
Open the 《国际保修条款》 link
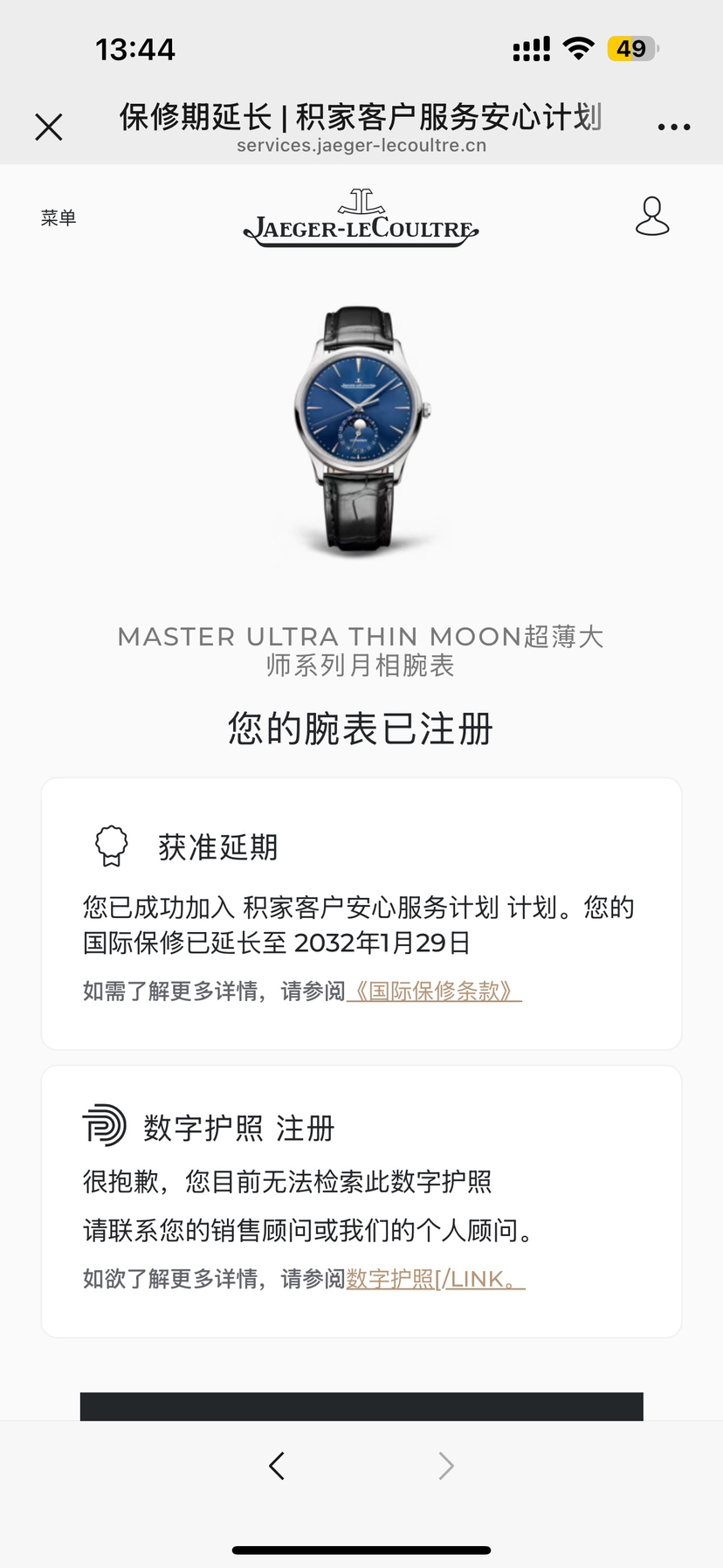(x=434, y=991)
